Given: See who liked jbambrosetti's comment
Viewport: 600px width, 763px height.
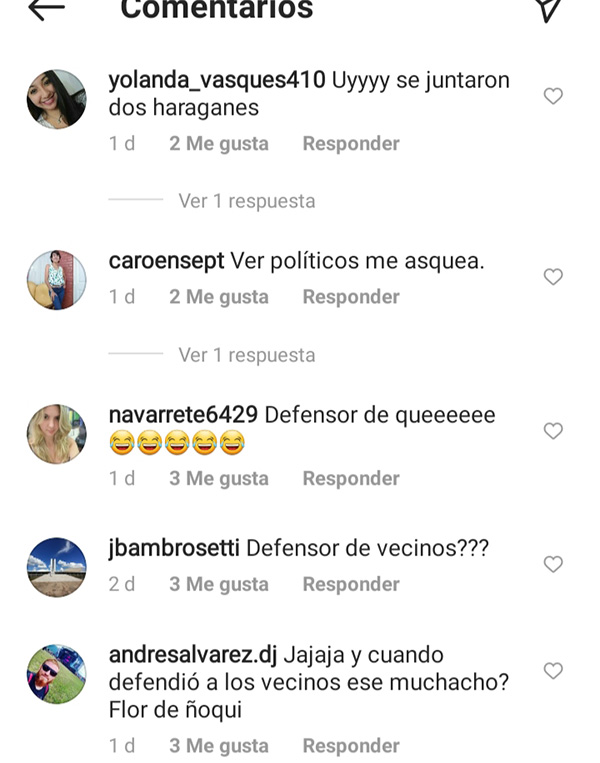Looking at the screenshot, I should [x=219, y=584].
